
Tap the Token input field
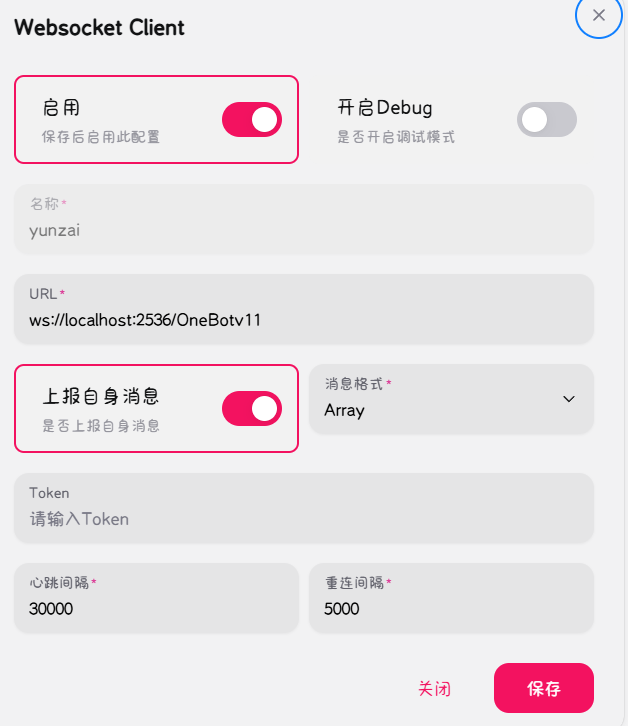[x=304, y=518]
